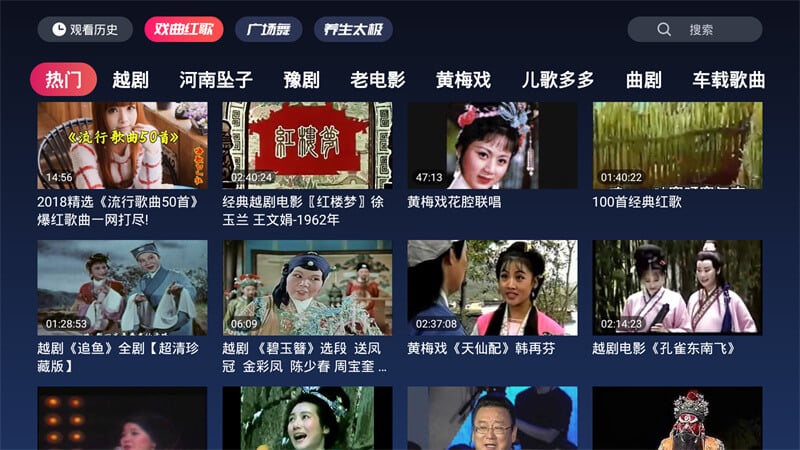Viewport: 800px width, 450px height.
Task: Play 越剧《追鱼》全剧 video
Action: [123, 287]
